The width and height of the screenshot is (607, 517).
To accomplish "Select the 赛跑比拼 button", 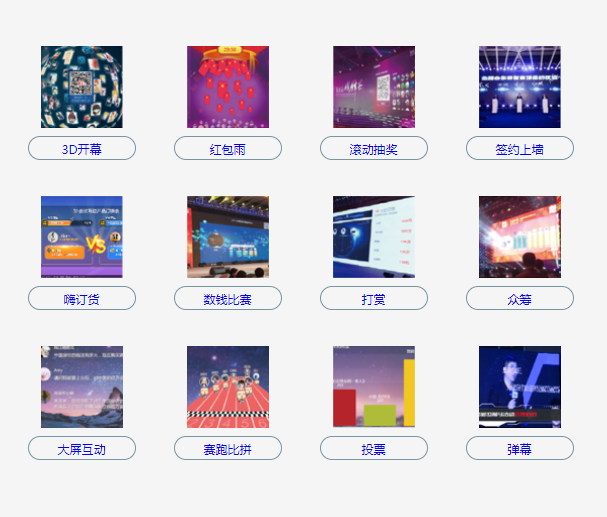I will 228,448.
